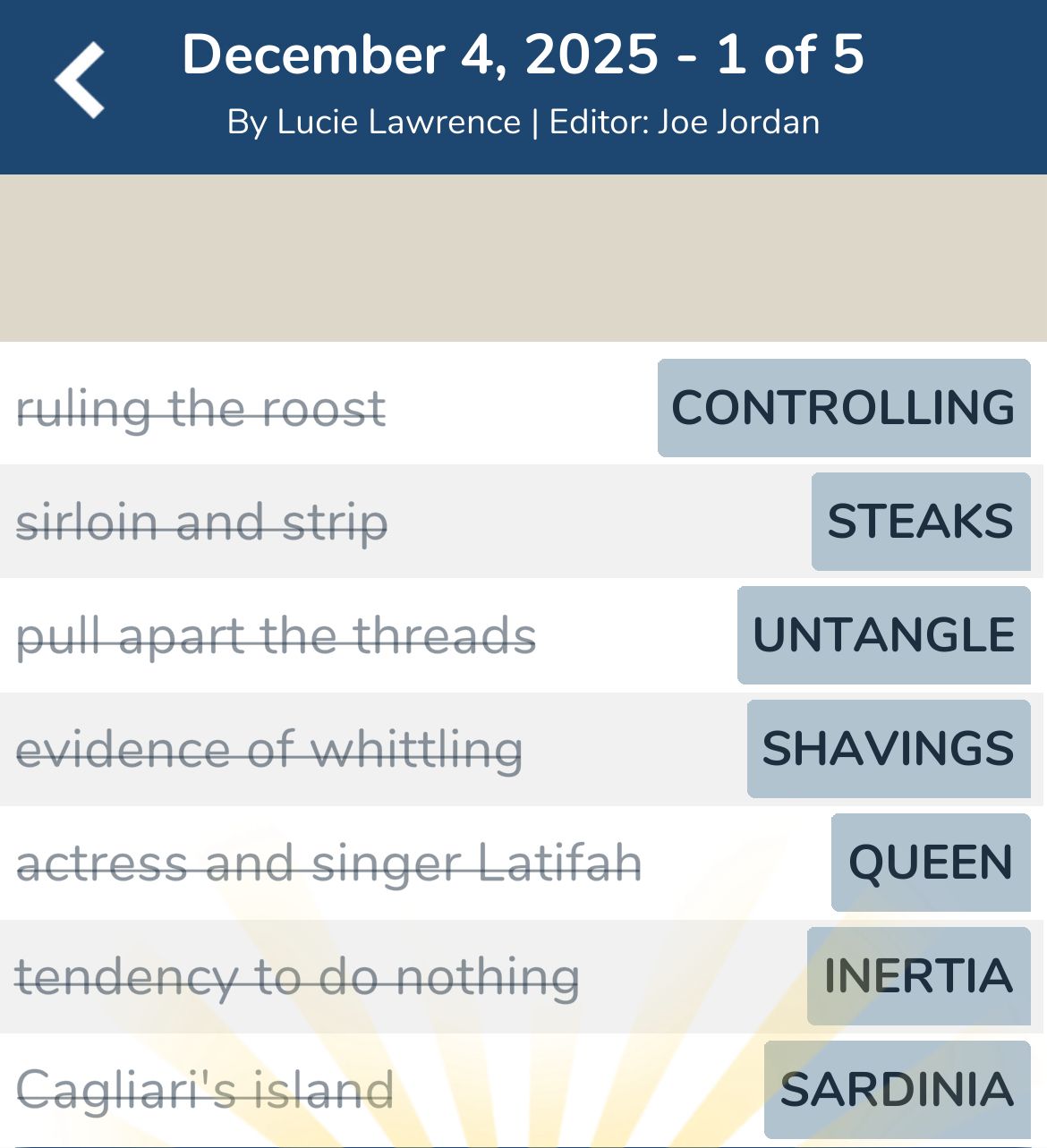This screenshot has height=1148, width=1047.
Task: Click the clue 'ruling the roost'
Action: point(202,408)
